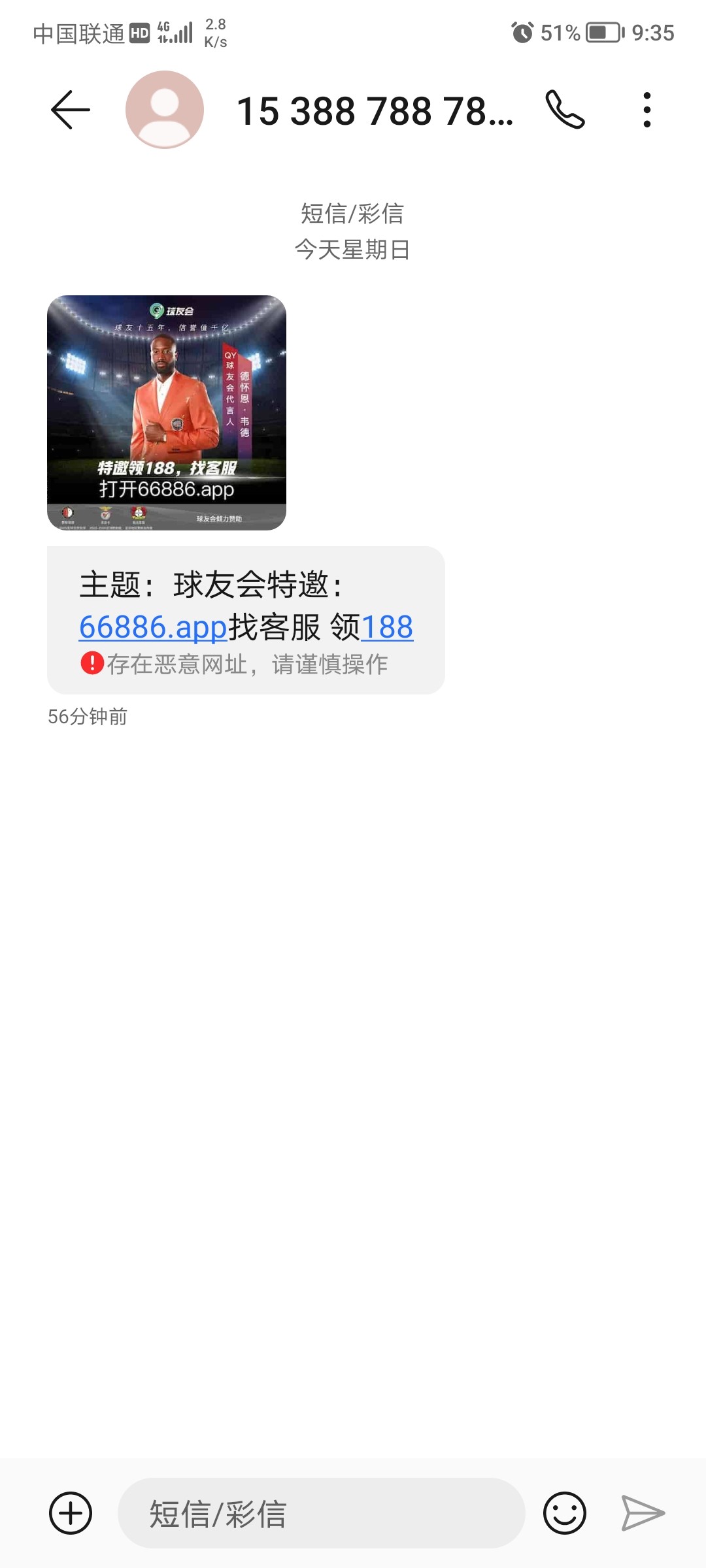Tap the underlined 188 number link
Viewport: 706px width, 1568px height.
click(387, 627)
